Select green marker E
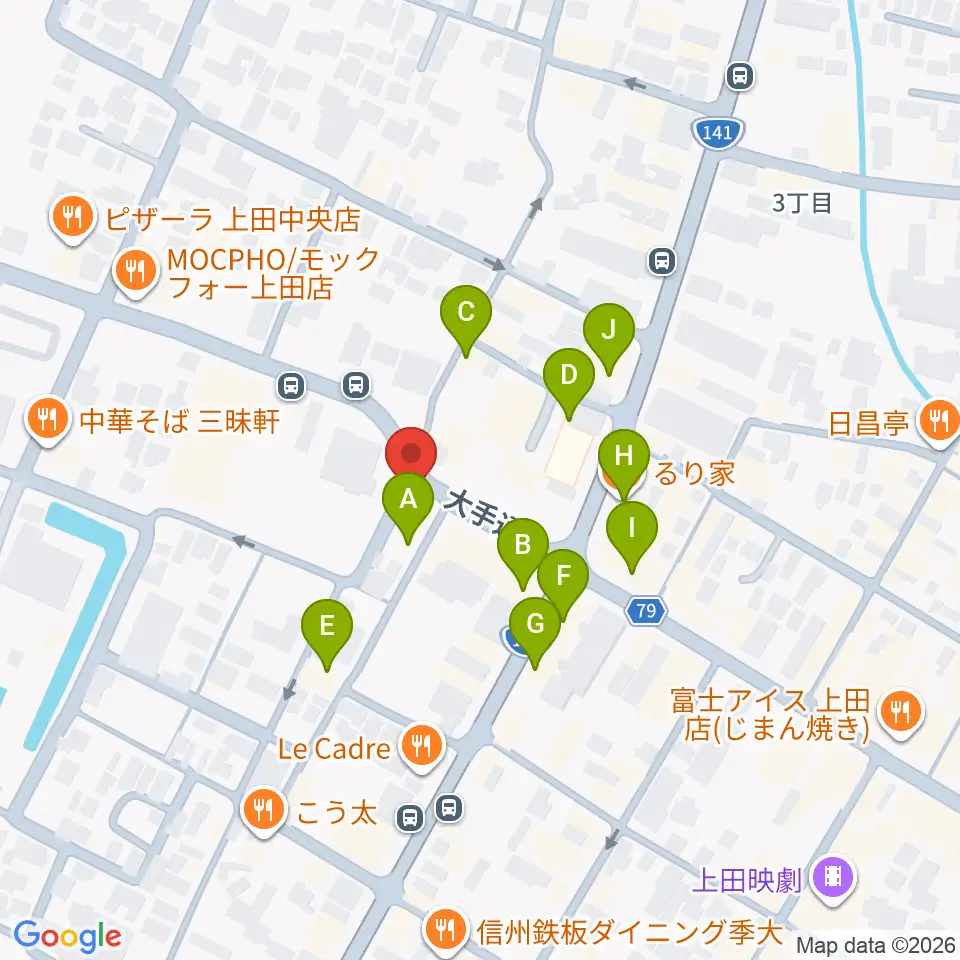The height and width of the screenshot is (960, 960). 327,633
